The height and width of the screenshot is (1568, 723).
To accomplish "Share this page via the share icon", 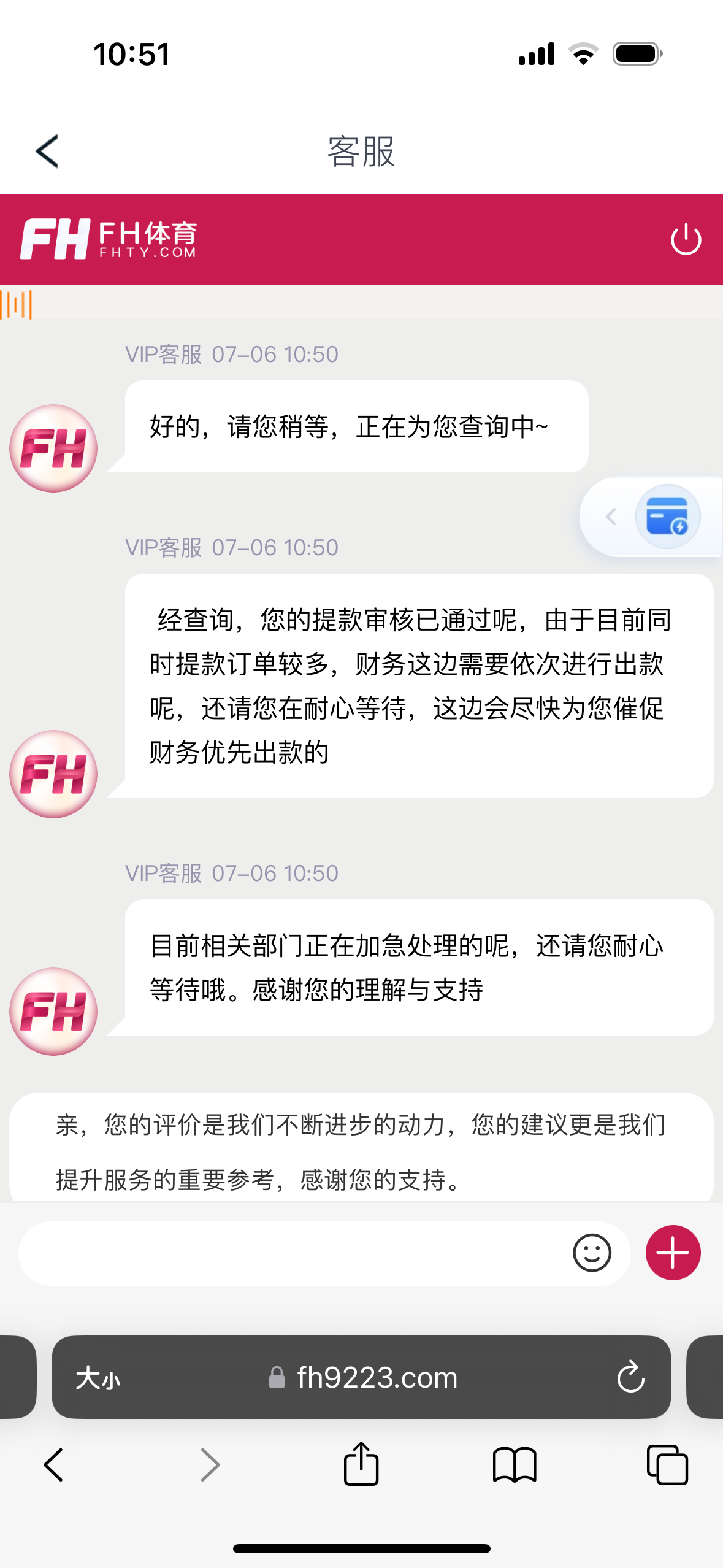I will (x=361, y=1465).
